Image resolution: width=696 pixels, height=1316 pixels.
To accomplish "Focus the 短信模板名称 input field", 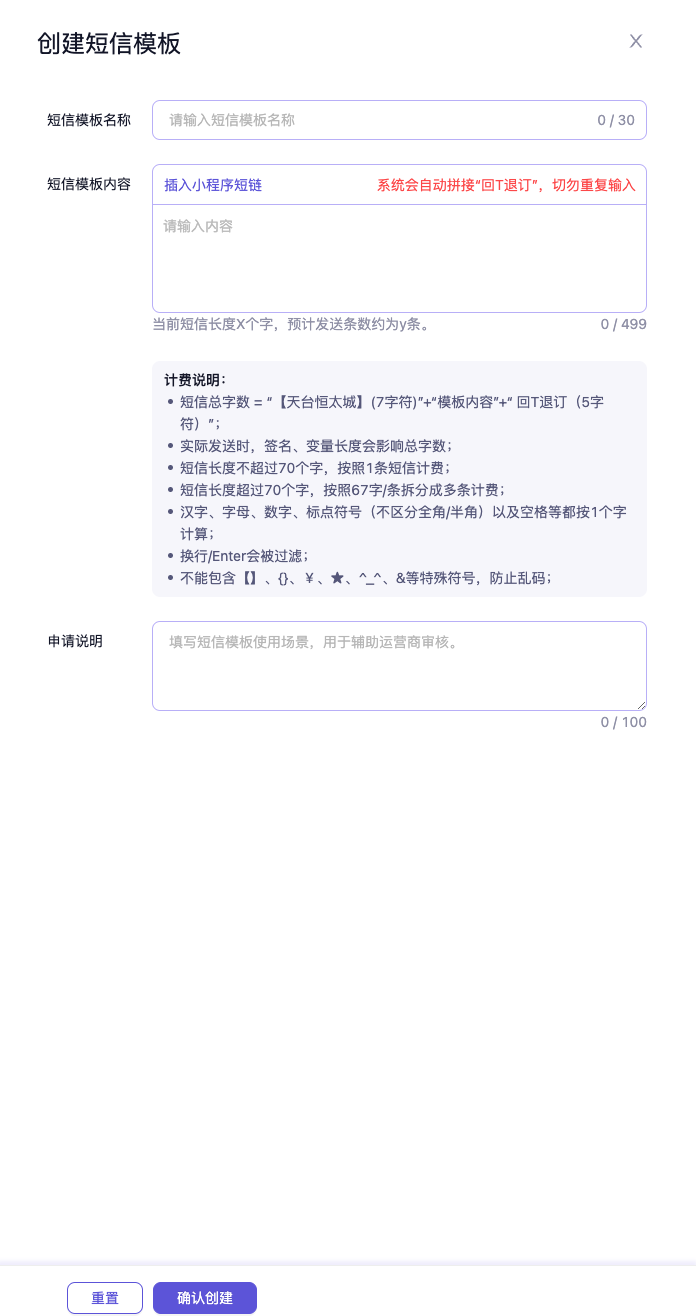I will coord(380,120).
